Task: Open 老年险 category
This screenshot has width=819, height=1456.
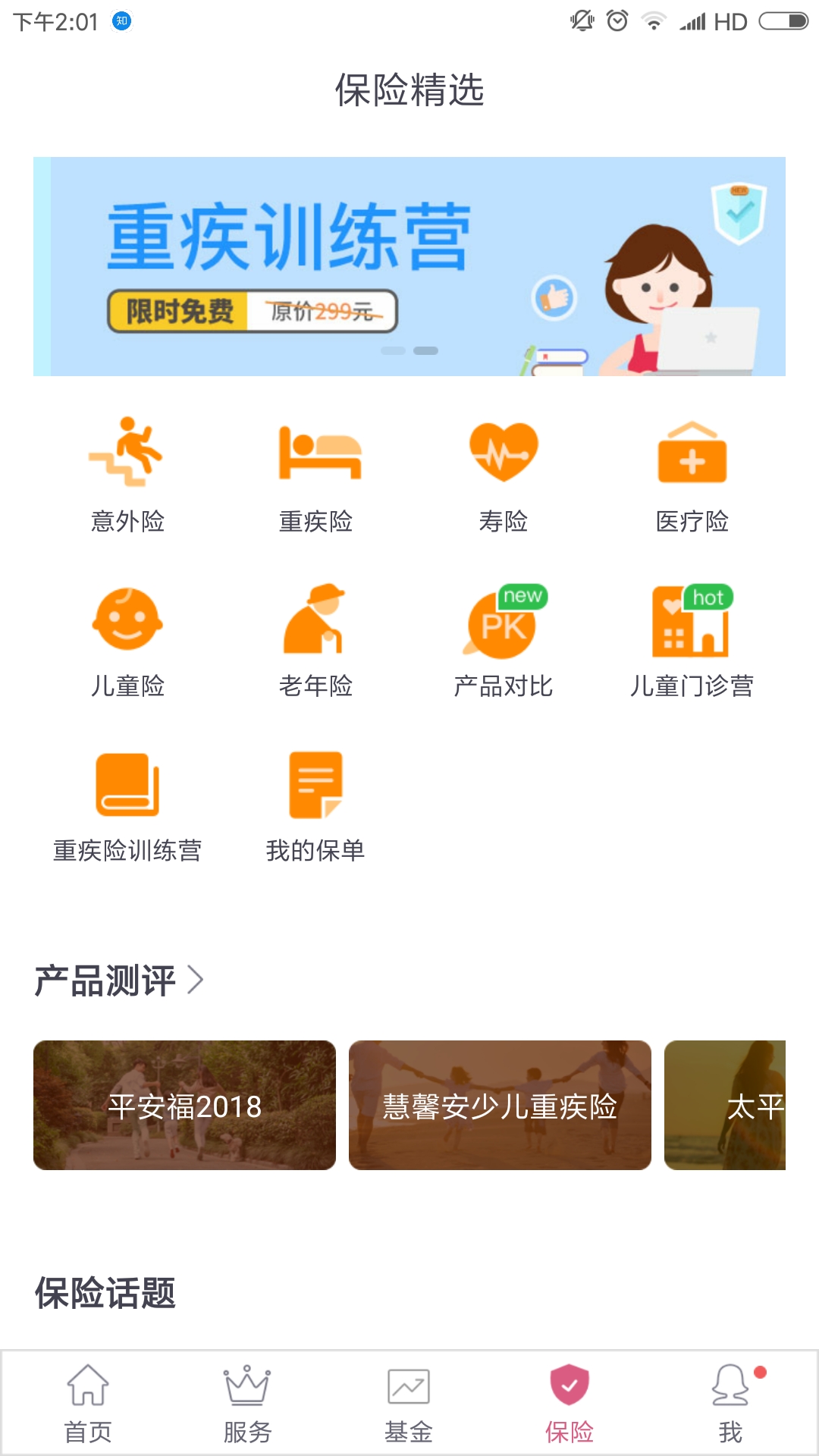Action: [x=315, y=641]
